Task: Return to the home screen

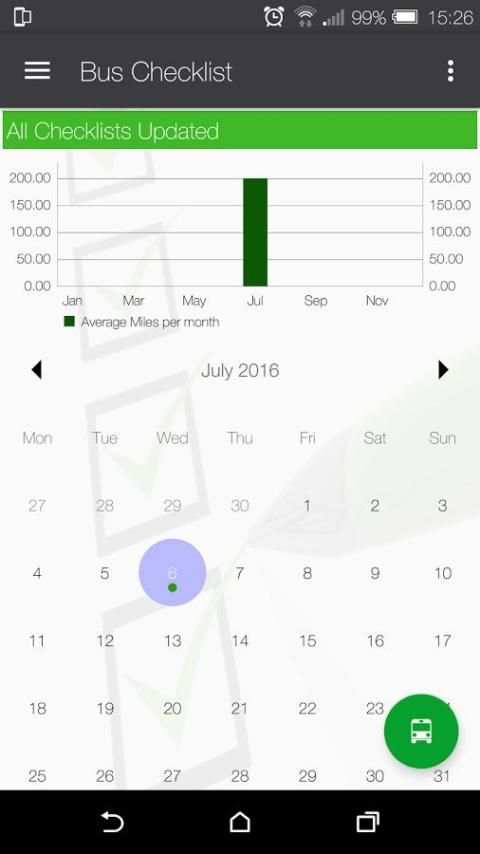Action: [x=240, y=821]
